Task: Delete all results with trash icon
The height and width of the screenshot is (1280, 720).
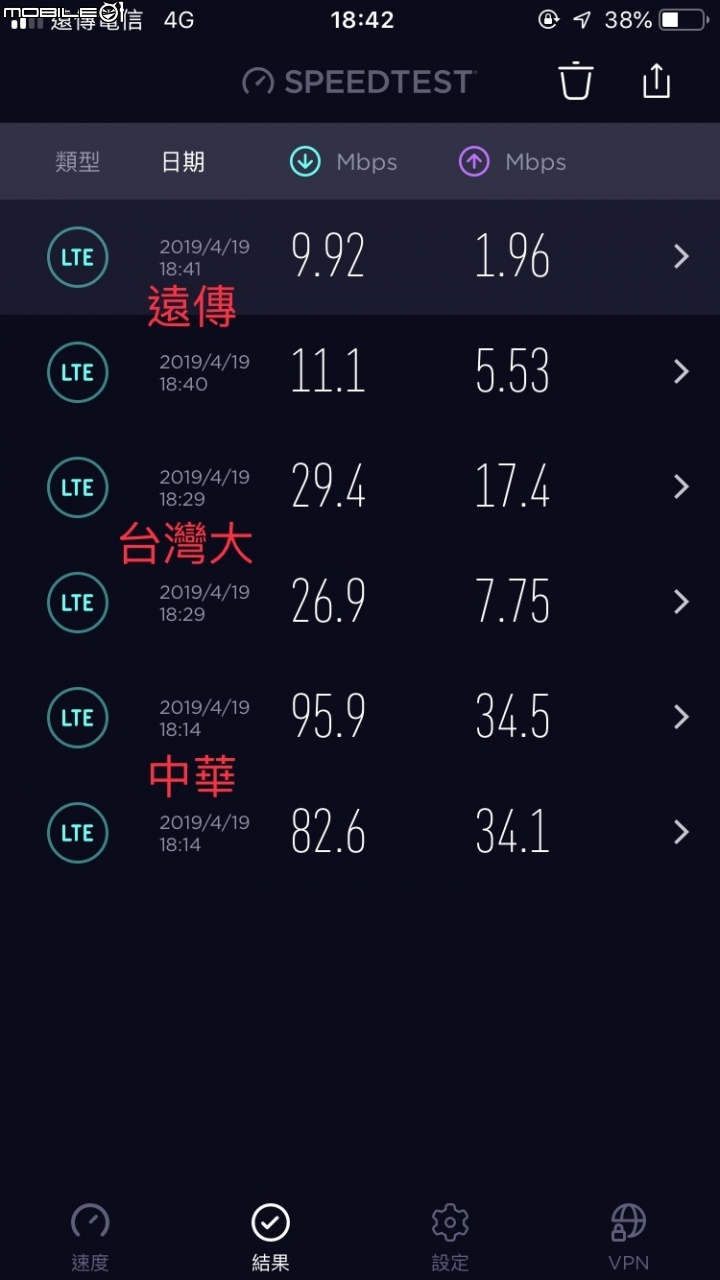Action: 576,81
